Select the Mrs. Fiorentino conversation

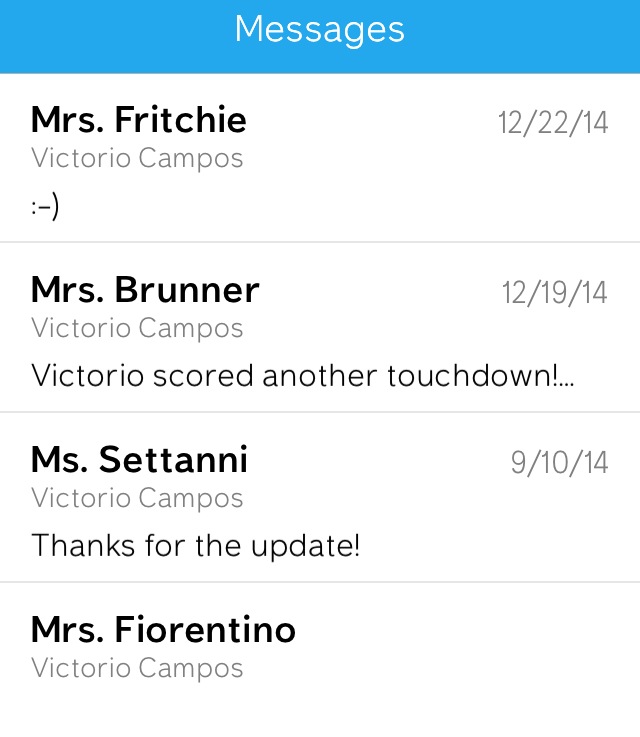tap(320, 648)
